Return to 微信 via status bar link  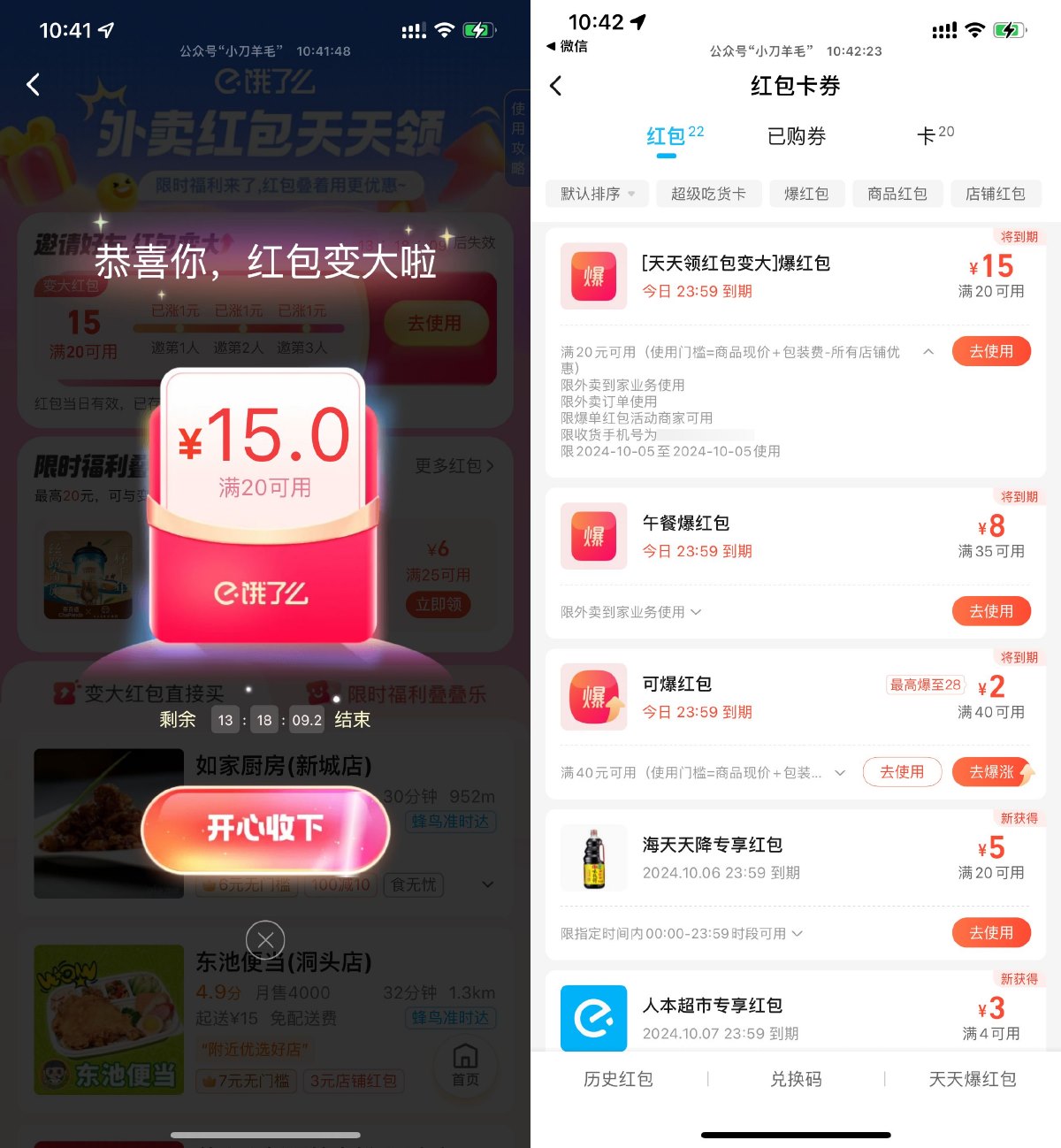(568, 46)
